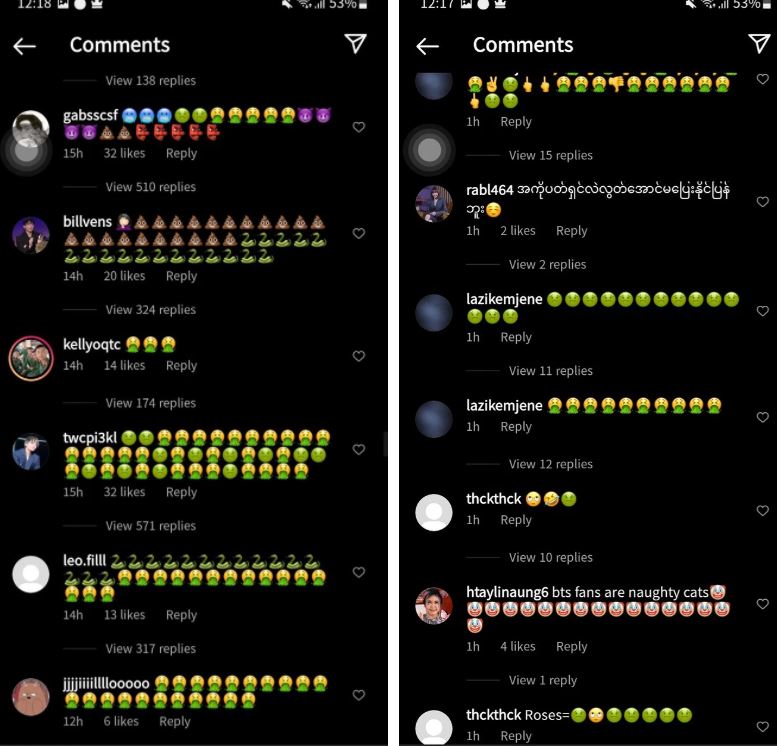Image resolution: width=777 pixels, height=746 pixels.
Task: View 510 replies under gabsscsf's comment
Action: pyautogui.click(x=150, y=187)
